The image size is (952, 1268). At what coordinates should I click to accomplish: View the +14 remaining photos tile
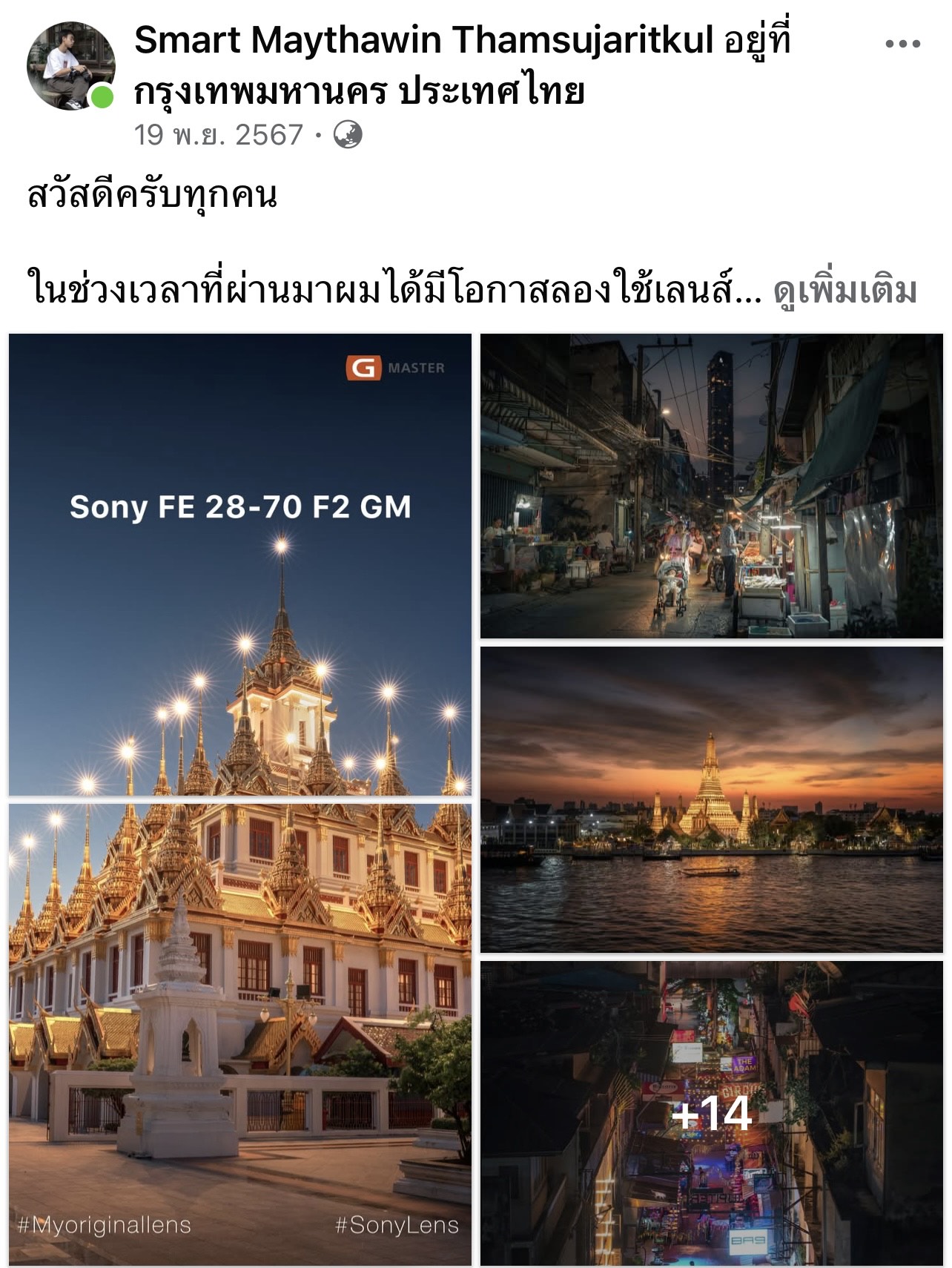pos(711,1113)
